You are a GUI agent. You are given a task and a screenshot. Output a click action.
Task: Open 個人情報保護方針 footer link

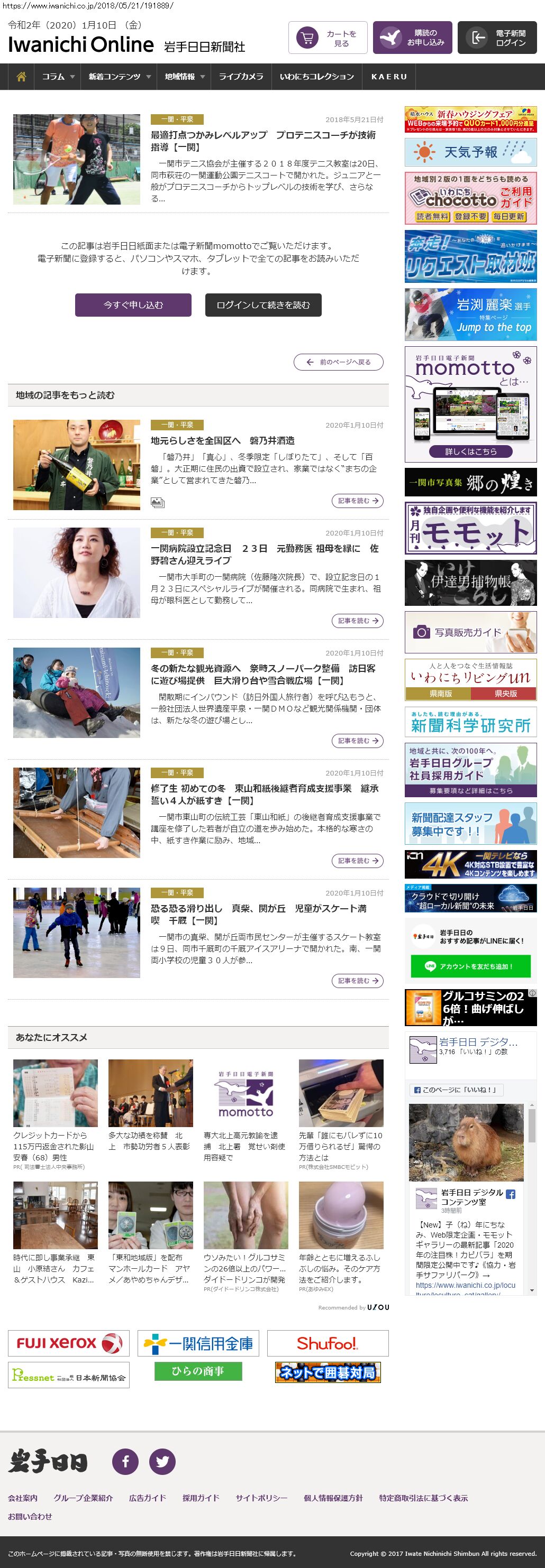click(333, 1498)
